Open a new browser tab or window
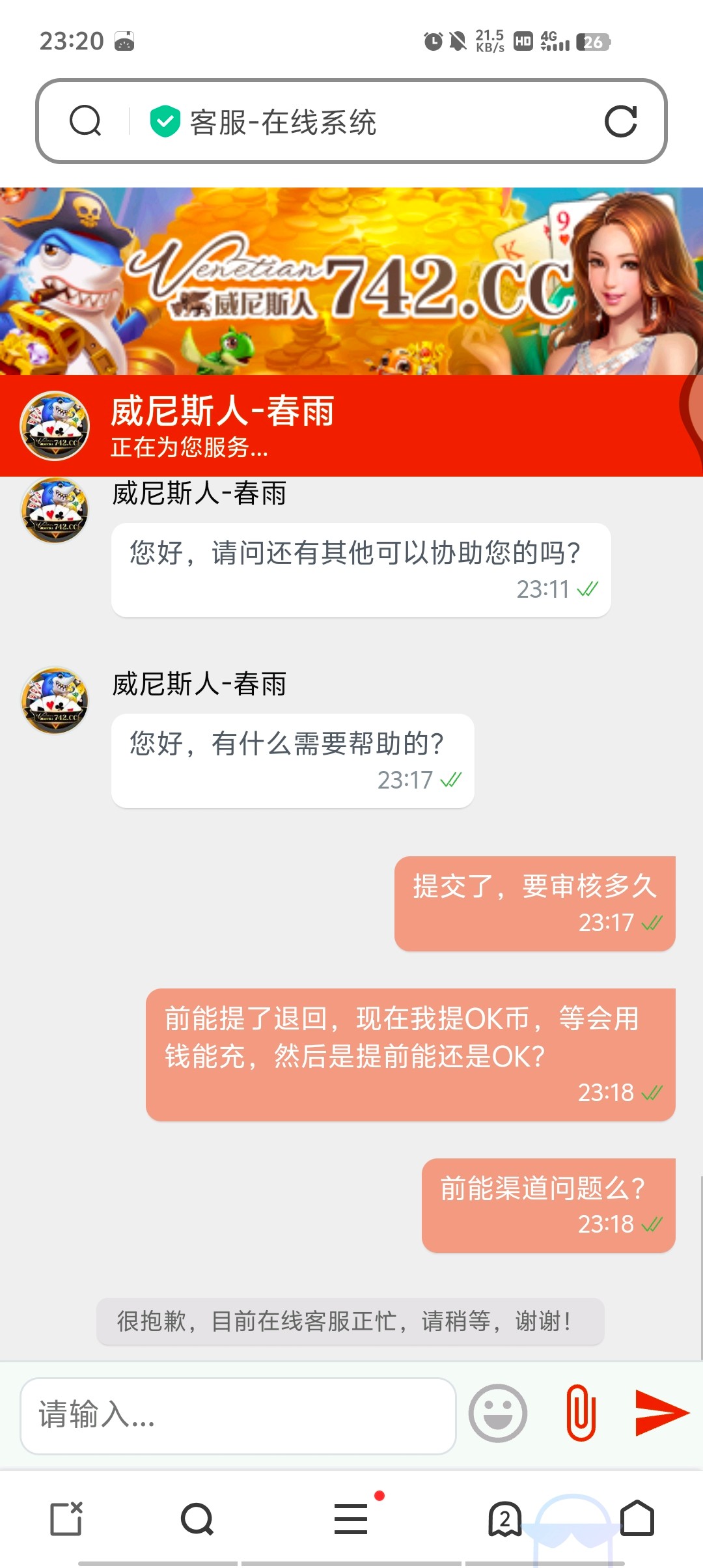The height and width of the screenshot is (1568, 703). tap(66, 1519)
